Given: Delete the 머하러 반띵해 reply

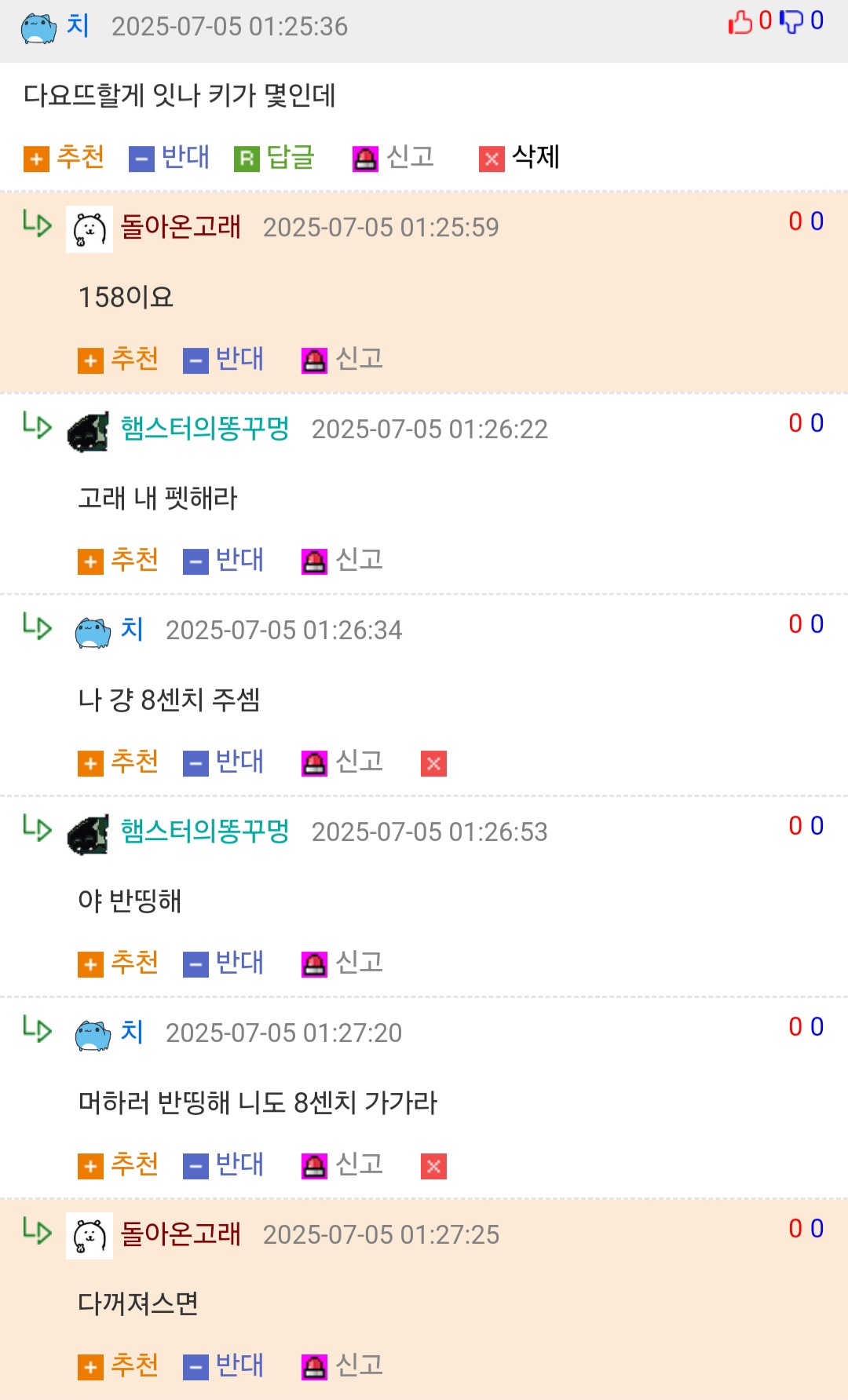Looking at the screenshot, I should [433, 1166].
